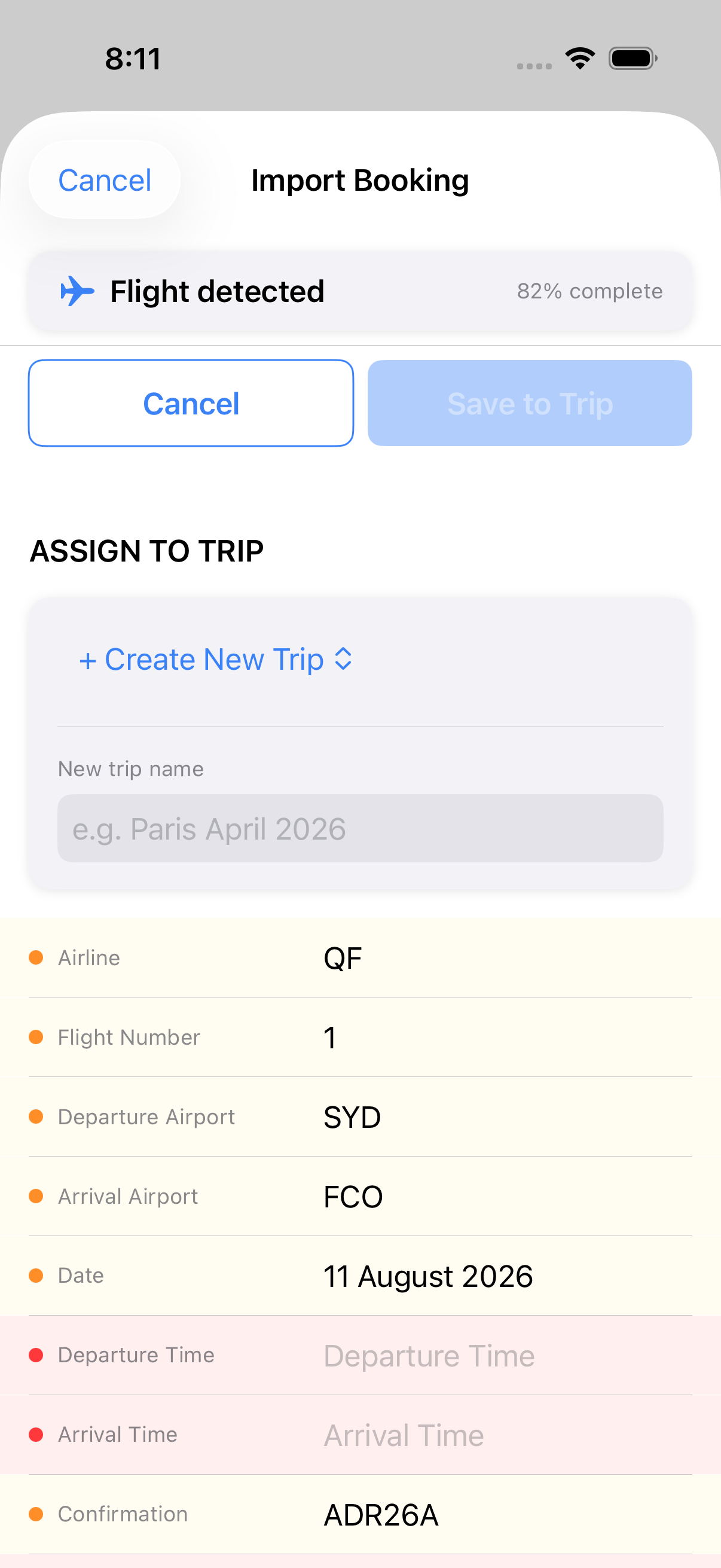Click the Departure Time placeholder field

(x=429, y=1355)
